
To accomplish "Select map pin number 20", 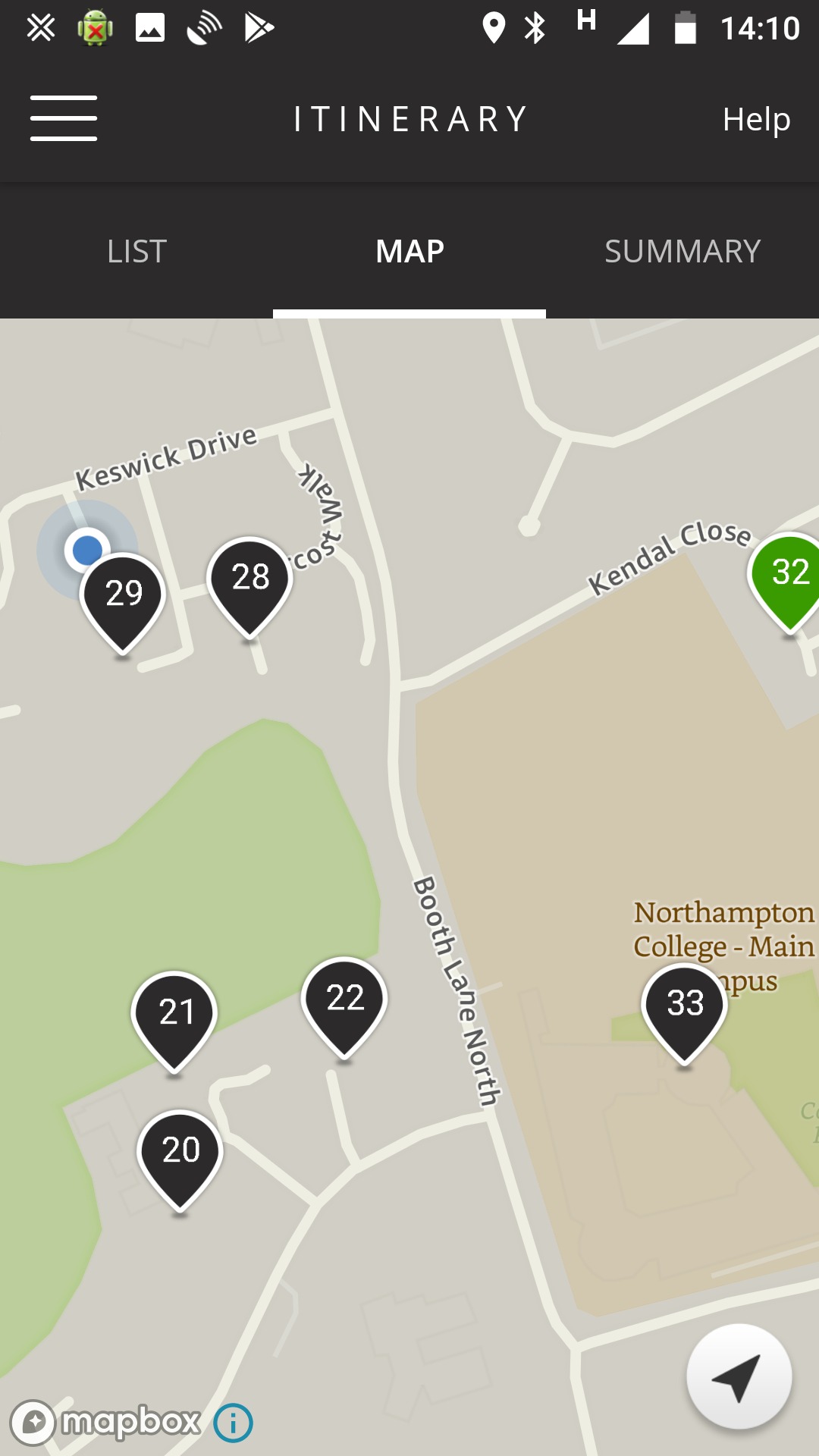I will click(x=180, y=1153).
